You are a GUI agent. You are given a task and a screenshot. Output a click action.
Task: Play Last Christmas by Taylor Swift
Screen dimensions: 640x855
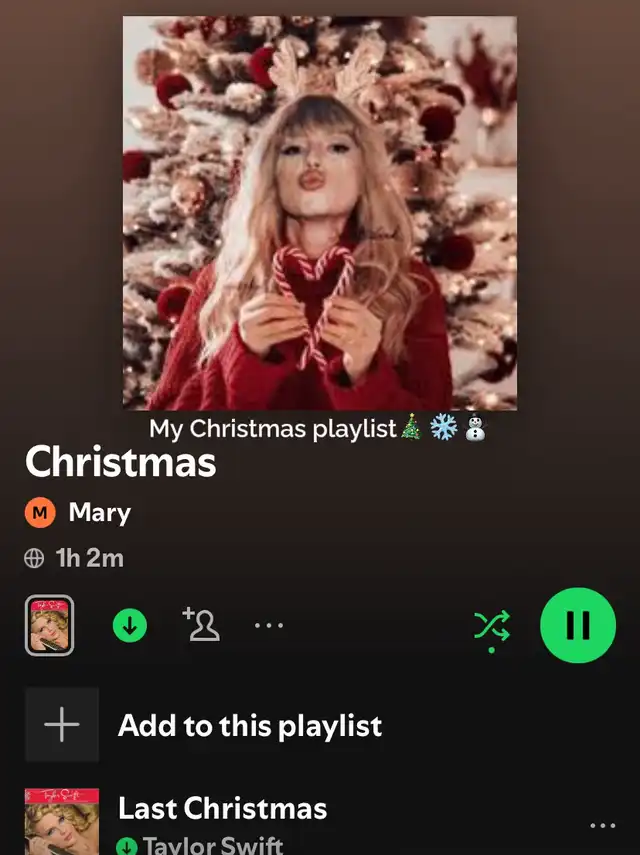tap(222, 808)
